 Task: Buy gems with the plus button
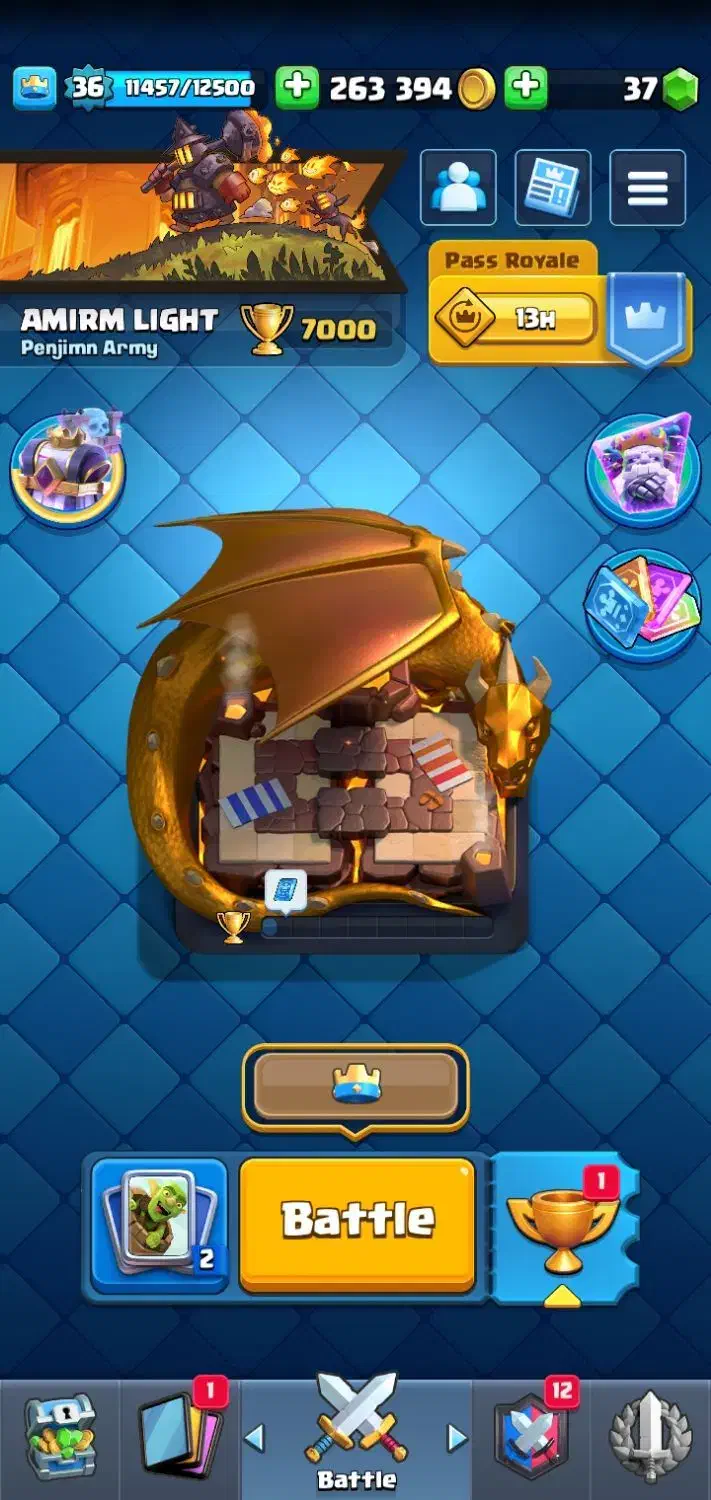pos(526,88)
